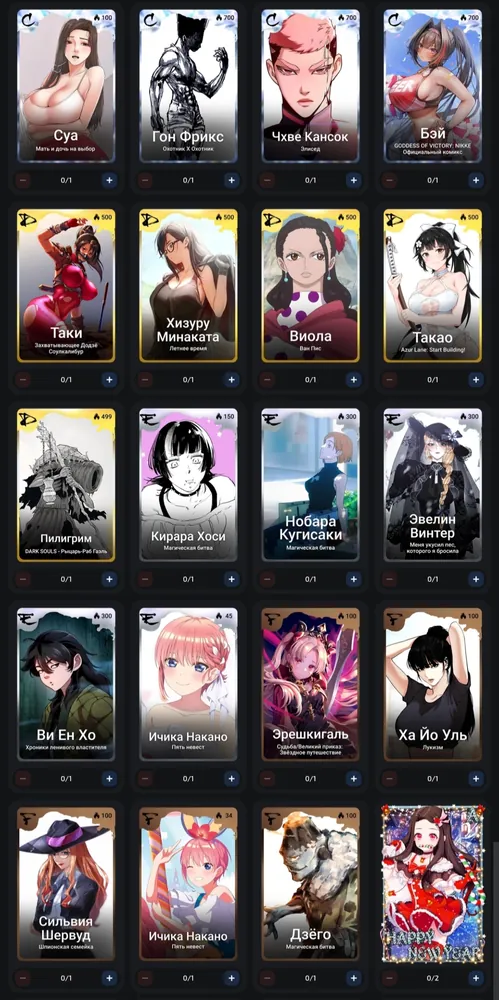The image size is (499, 1000).
Task: Tap plus under the Бэй card
Action: pyautogui.click(x=475, y=180)
